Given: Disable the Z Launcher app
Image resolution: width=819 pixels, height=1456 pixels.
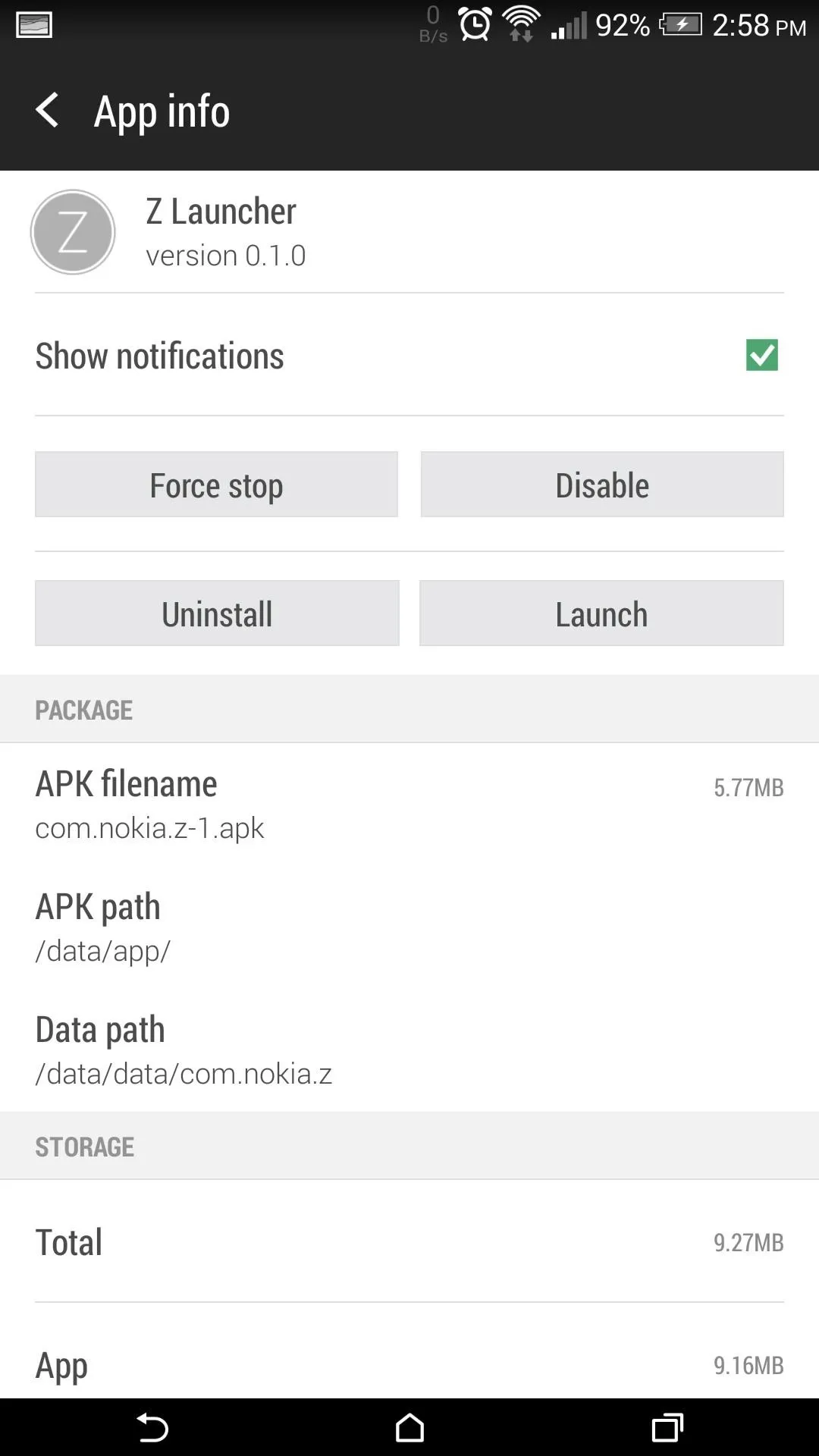Looking at the screenshot, I should 602,485.
